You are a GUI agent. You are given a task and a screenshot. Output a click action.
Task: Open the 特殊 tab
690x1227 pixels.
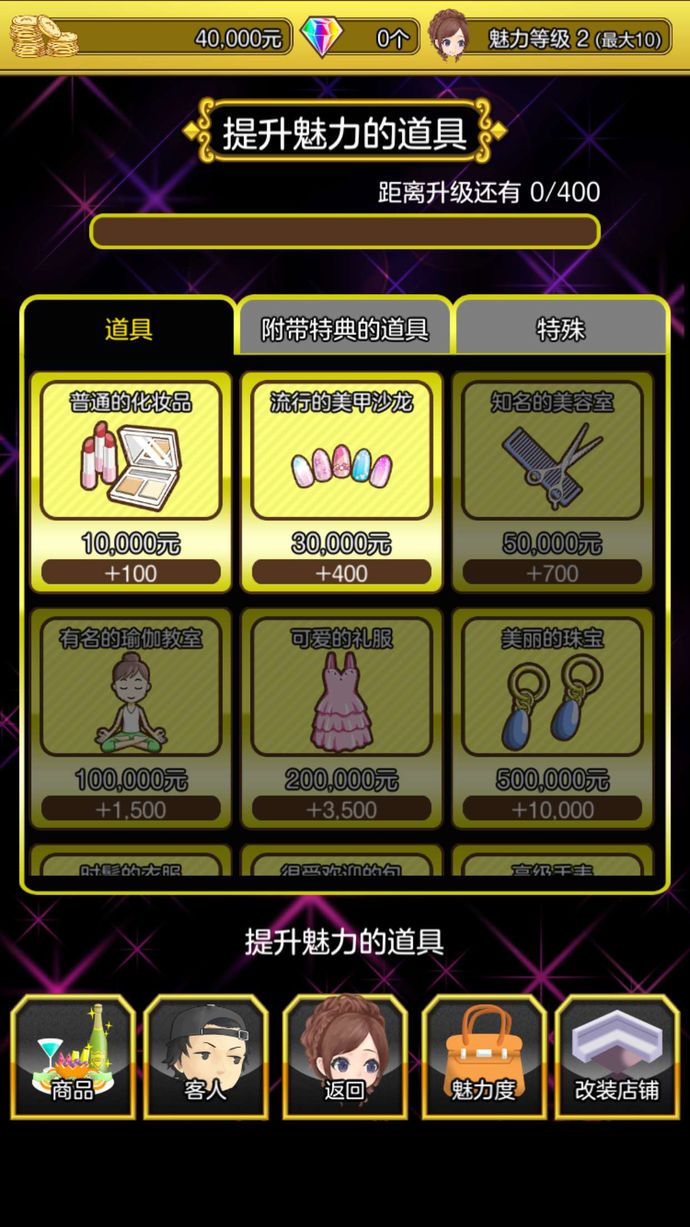[560, 329]
